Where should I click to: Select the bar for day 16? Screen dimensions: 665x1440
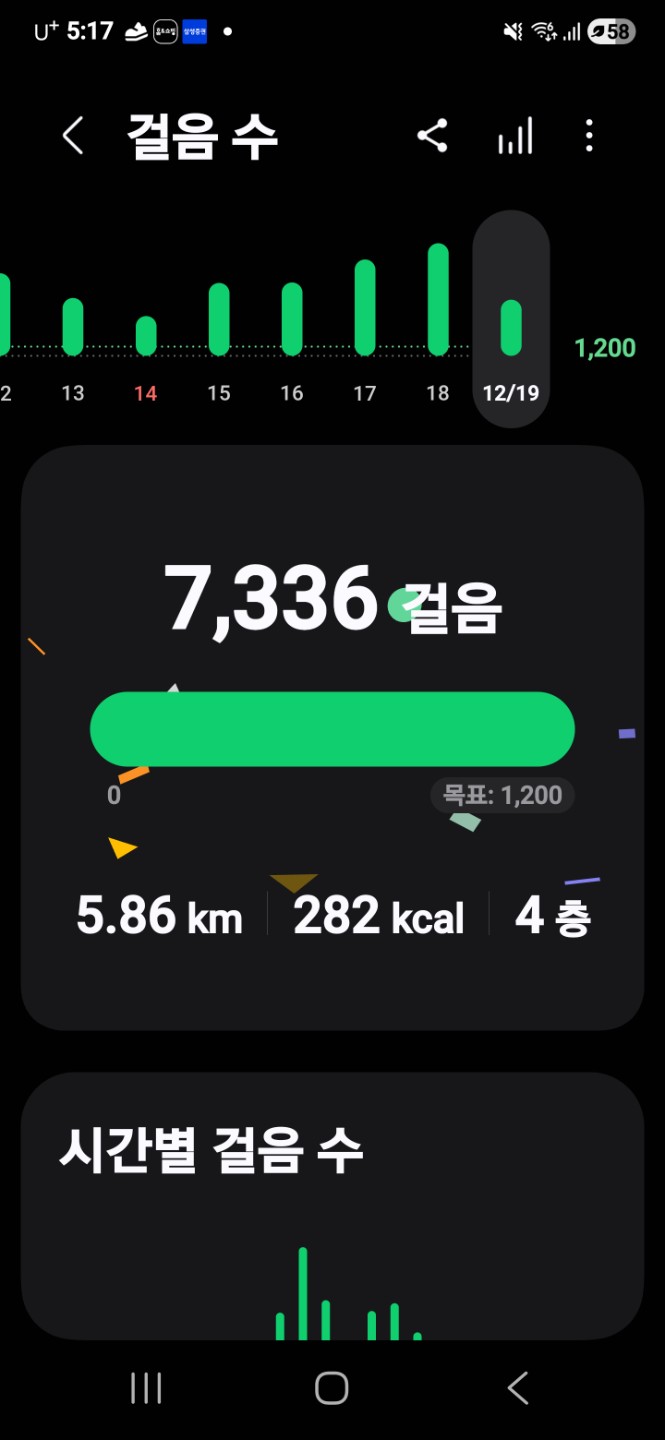[x=292, y=320]
